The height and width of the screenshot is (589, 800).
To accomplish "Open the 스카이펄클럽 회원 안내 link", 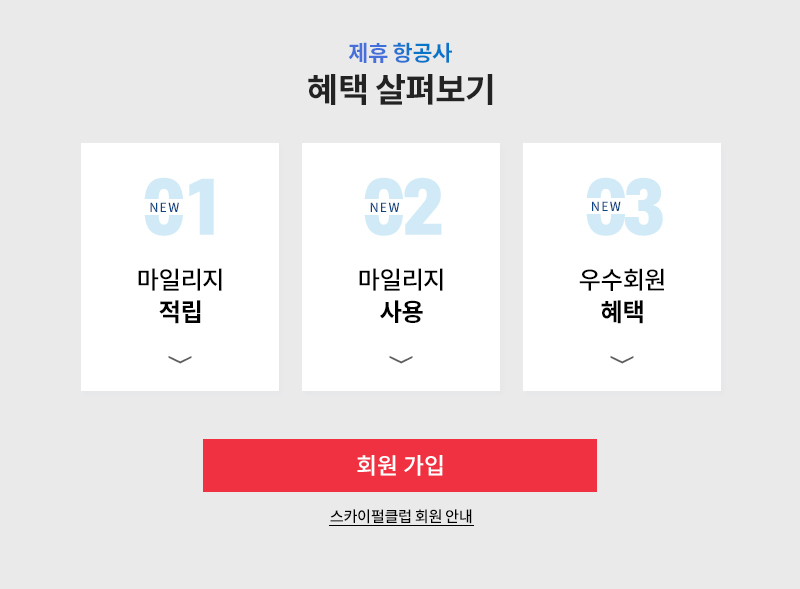I will pyautogui.click(x=401, y=517).
